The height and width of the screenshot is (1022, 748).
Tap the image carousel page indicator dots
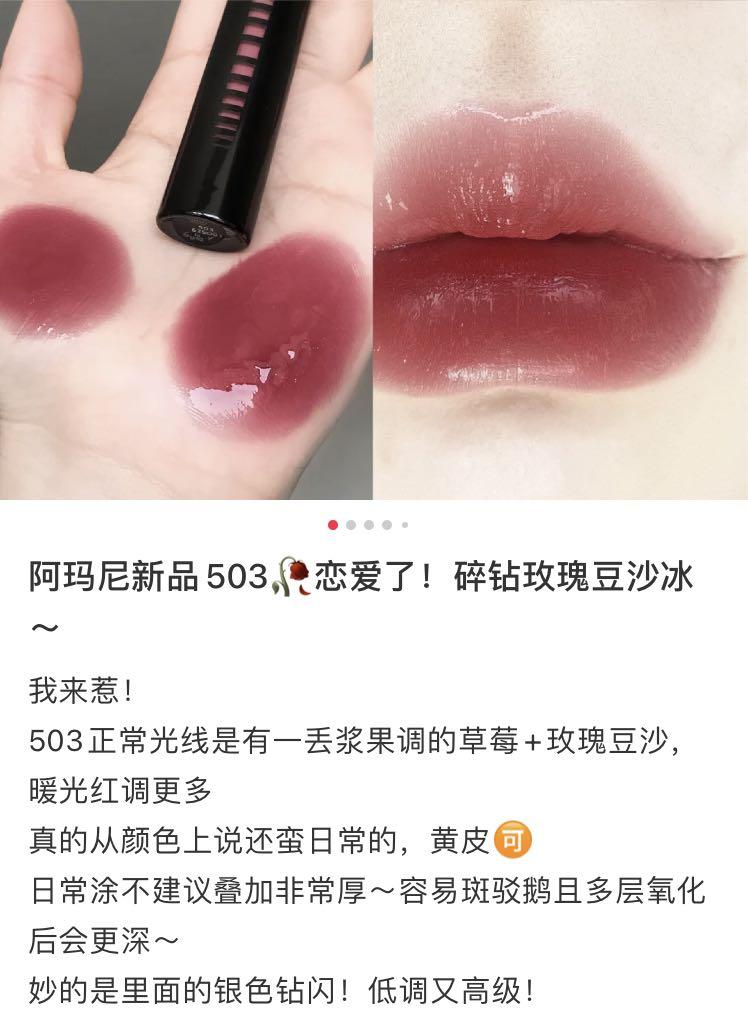point(368,524)
